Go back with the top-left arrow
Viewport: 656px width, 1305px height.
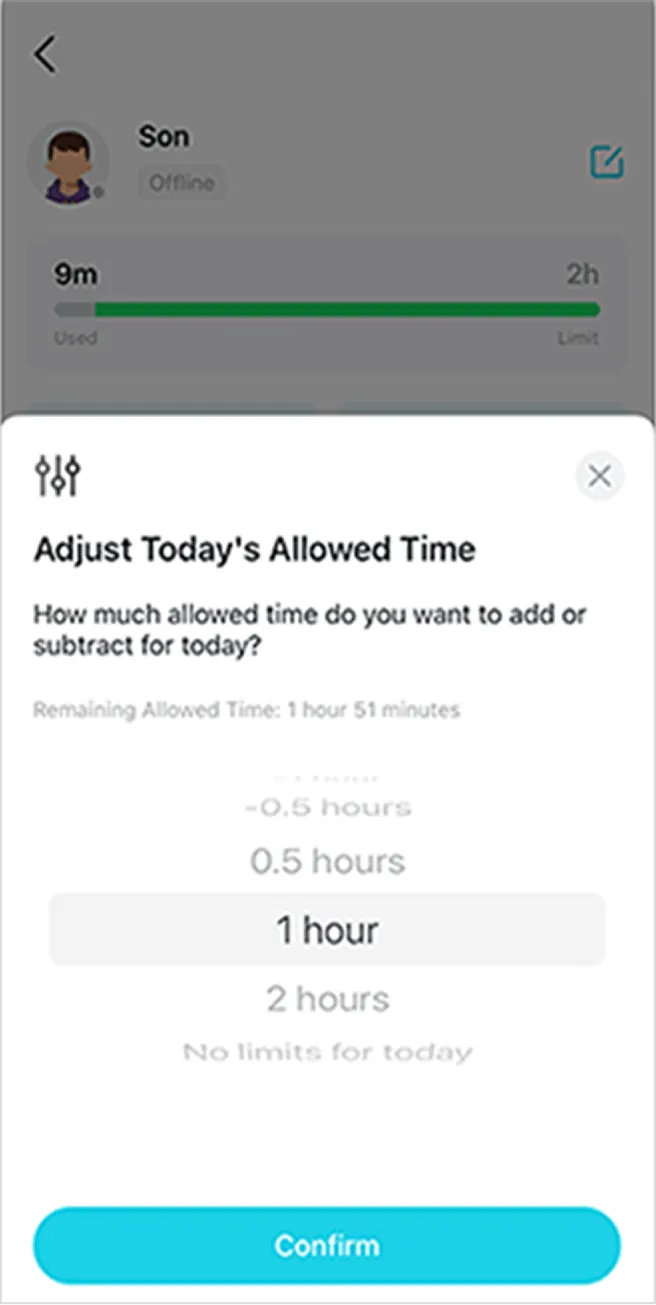click(46, 54)
